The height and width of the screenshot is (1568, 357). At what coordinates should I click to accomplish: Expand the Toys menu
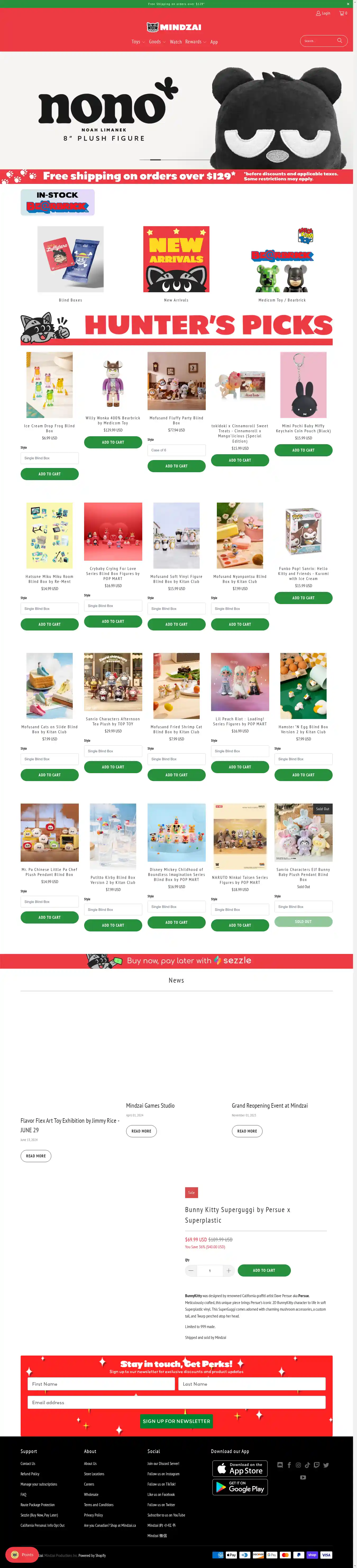tap(138, 42)
